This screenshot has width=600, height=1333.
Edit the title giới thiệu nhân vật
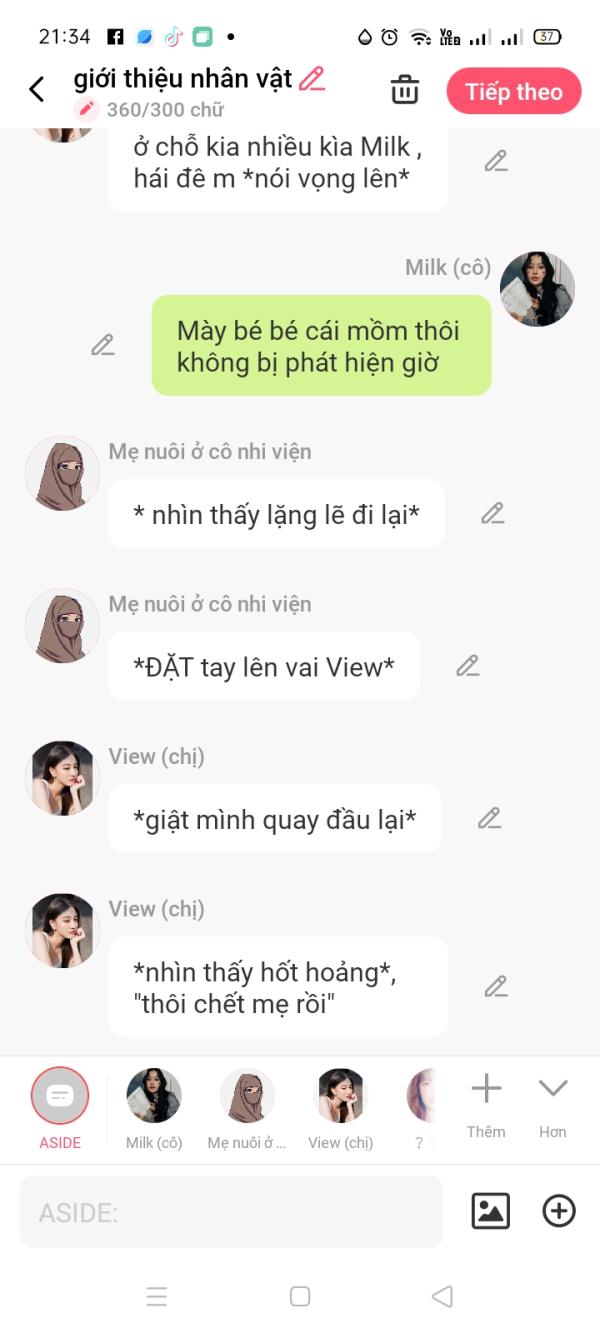click(x=313, y=78)
